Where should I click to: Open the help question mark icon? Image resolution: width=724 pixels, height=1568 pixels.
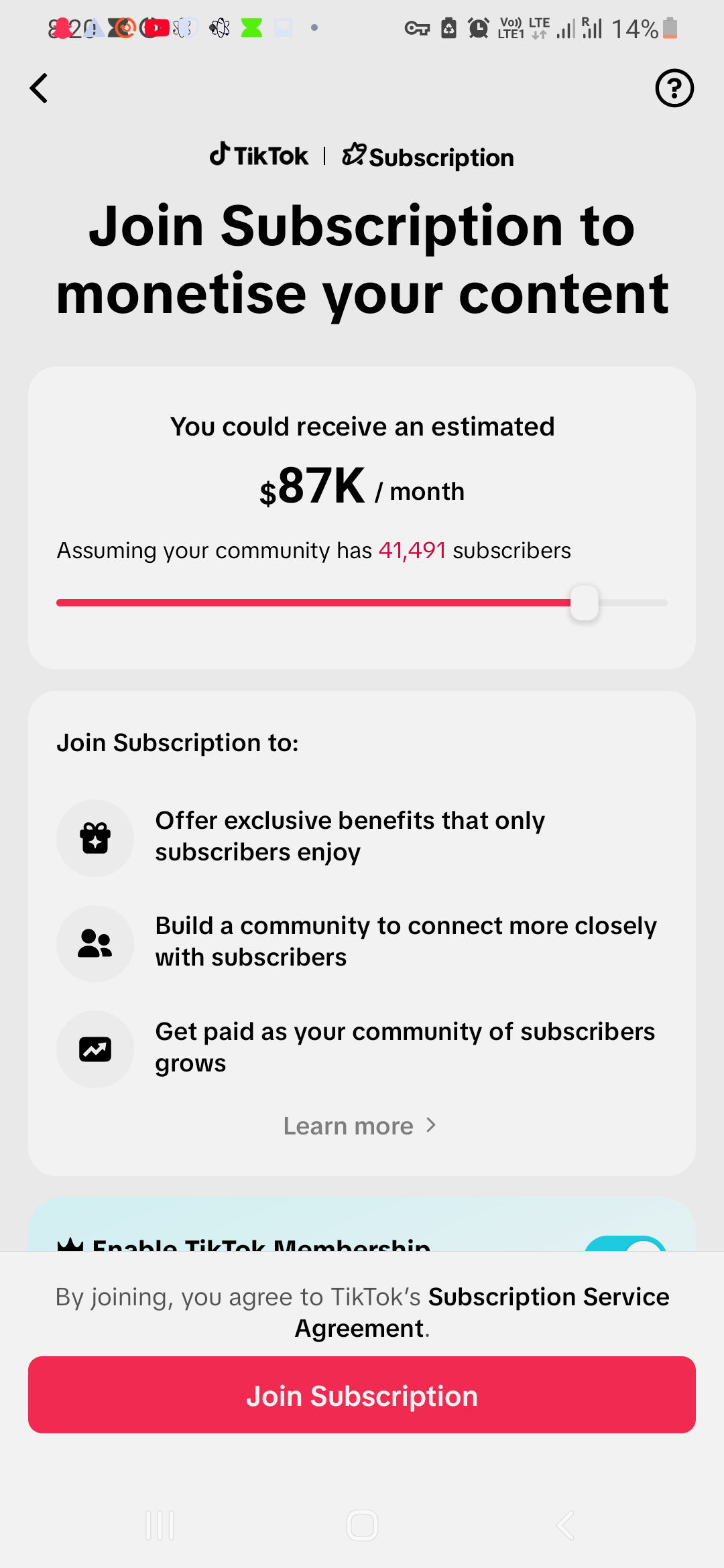674,88
